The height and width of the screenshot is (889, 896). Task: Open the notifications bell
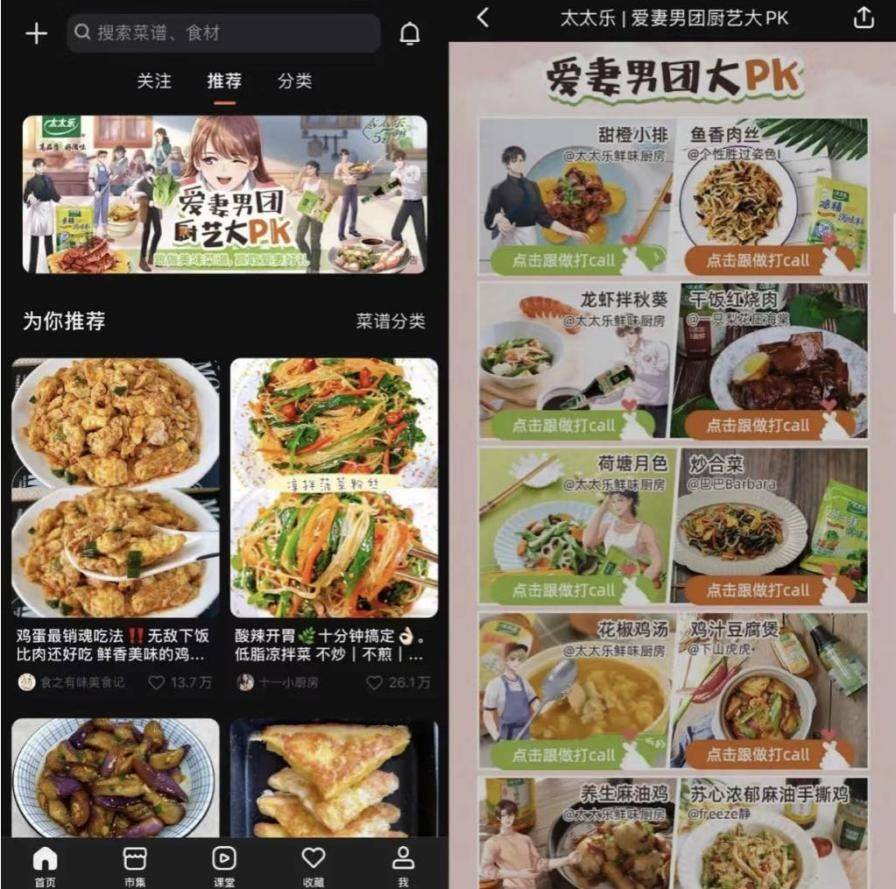click(x=410, y=33)
